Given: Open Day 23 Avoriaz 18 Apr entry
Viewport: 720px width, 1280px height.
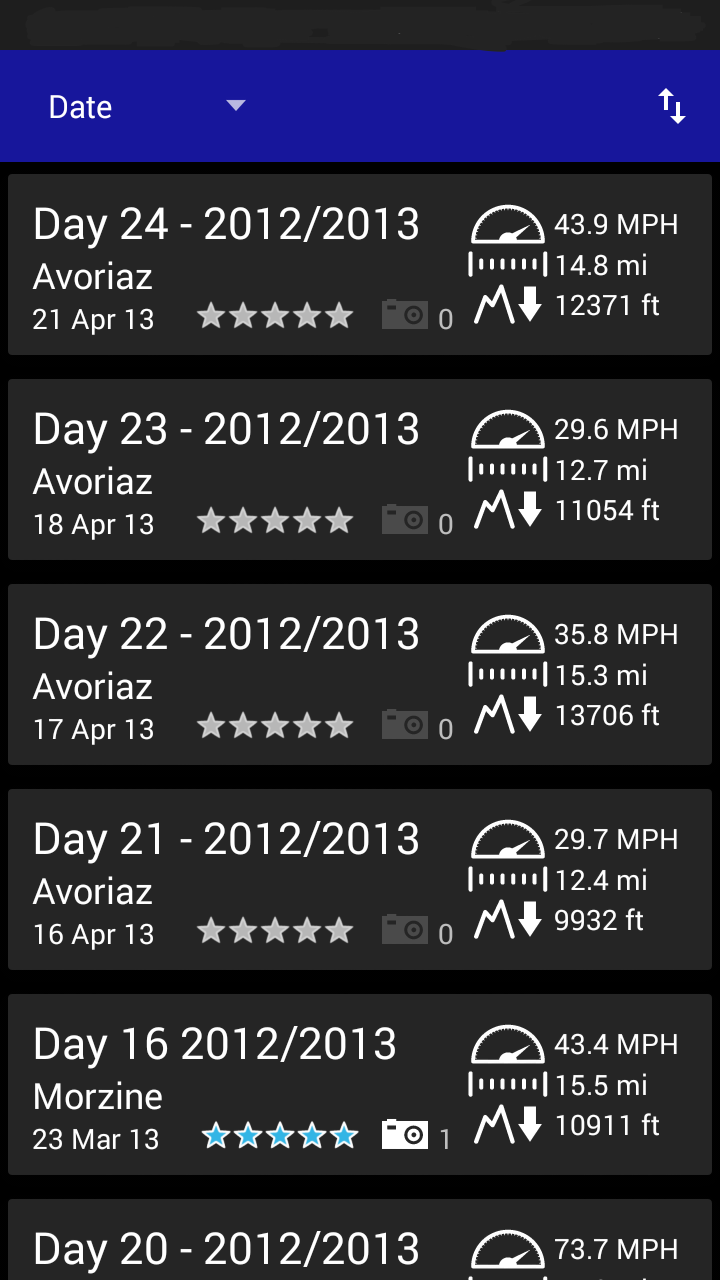Looking at the screenshot, I should pos(360,470).
